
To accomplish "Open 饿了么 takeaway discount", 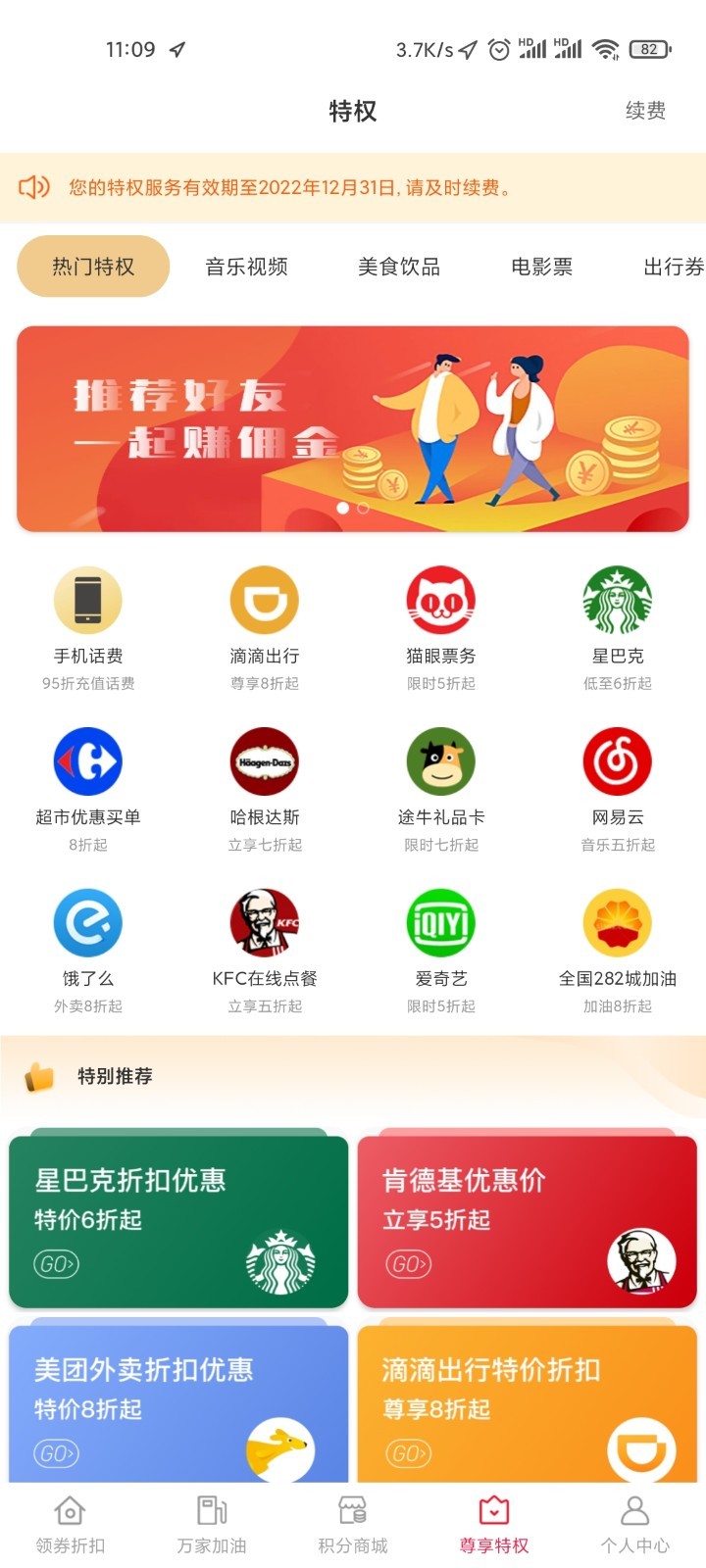I will point(88,952).
